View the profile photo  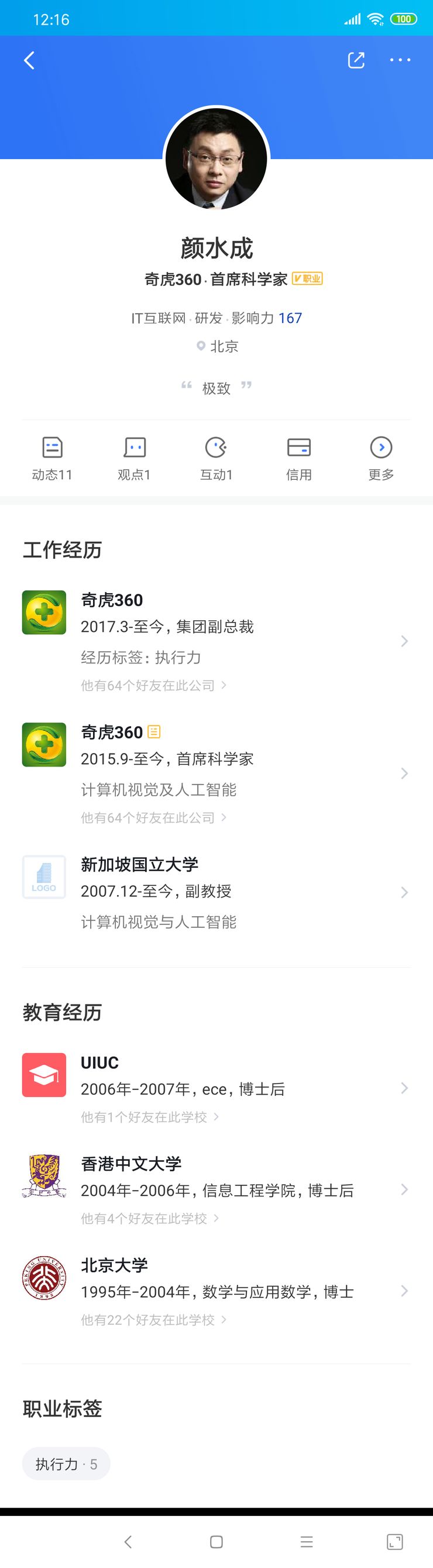click(x=216, y=159)
